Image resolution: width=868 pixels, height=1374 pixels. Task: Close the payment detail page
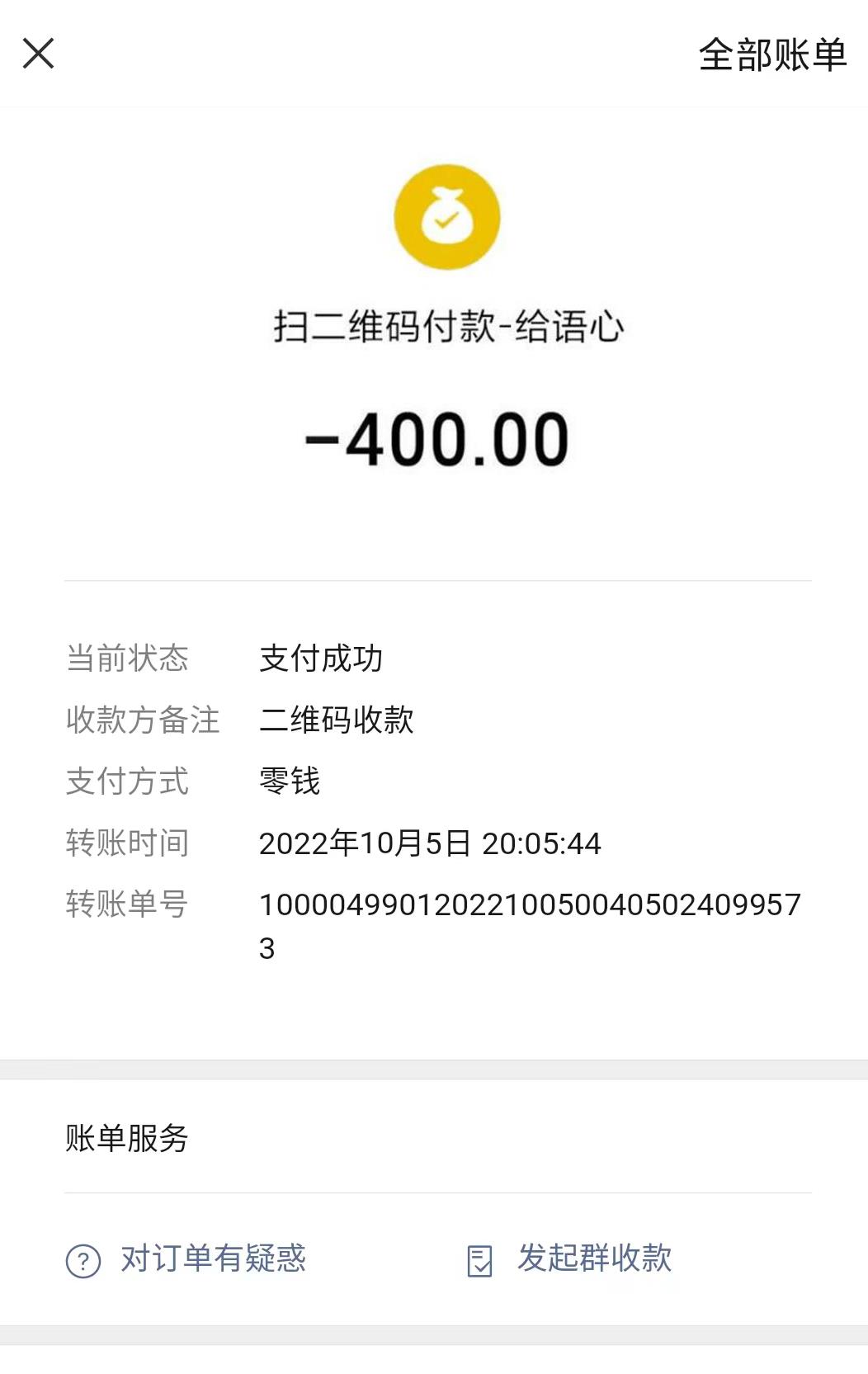38,54
